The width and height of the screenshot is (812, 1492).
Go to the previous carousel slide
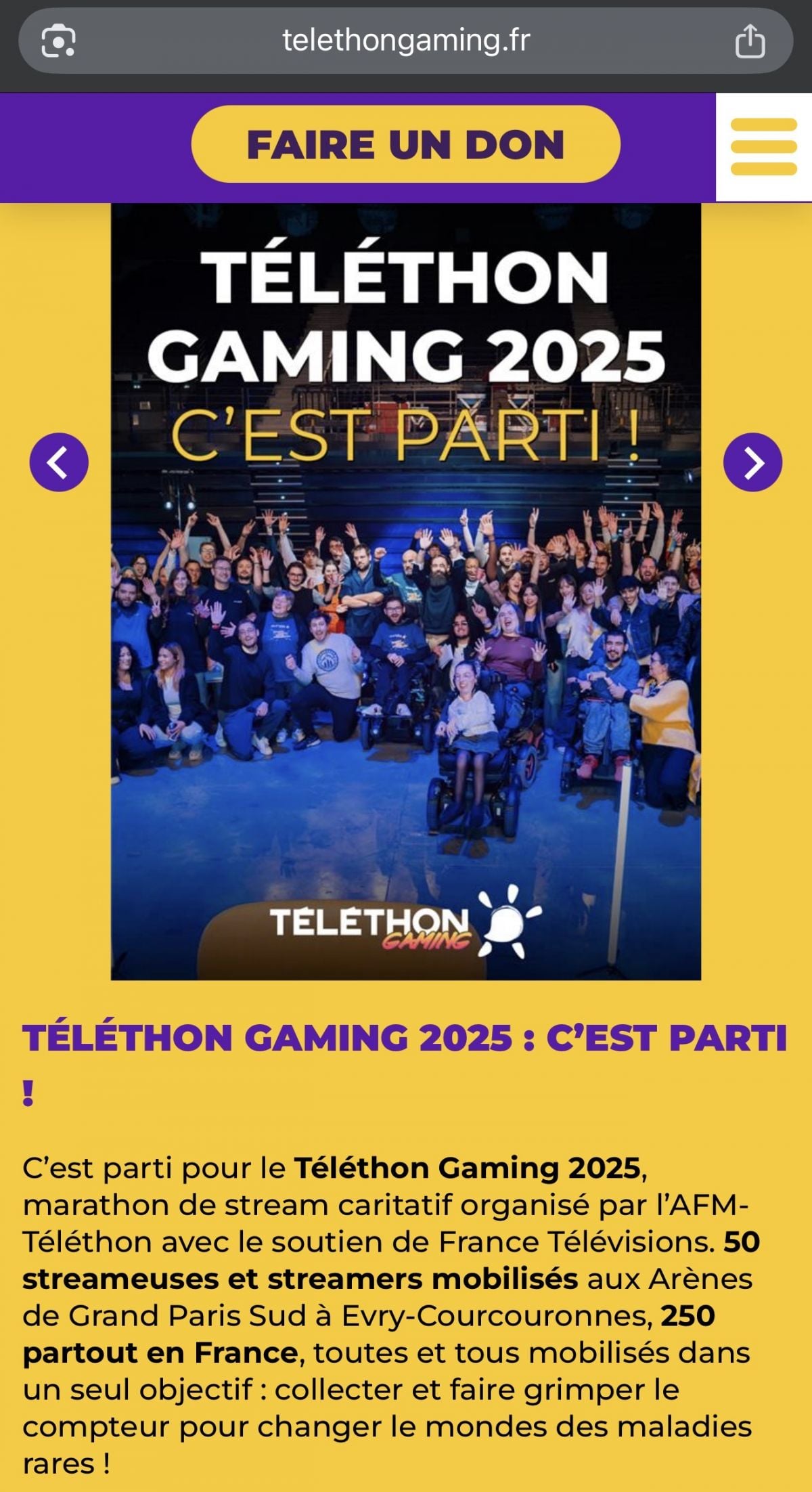click(x=59, y=462)
